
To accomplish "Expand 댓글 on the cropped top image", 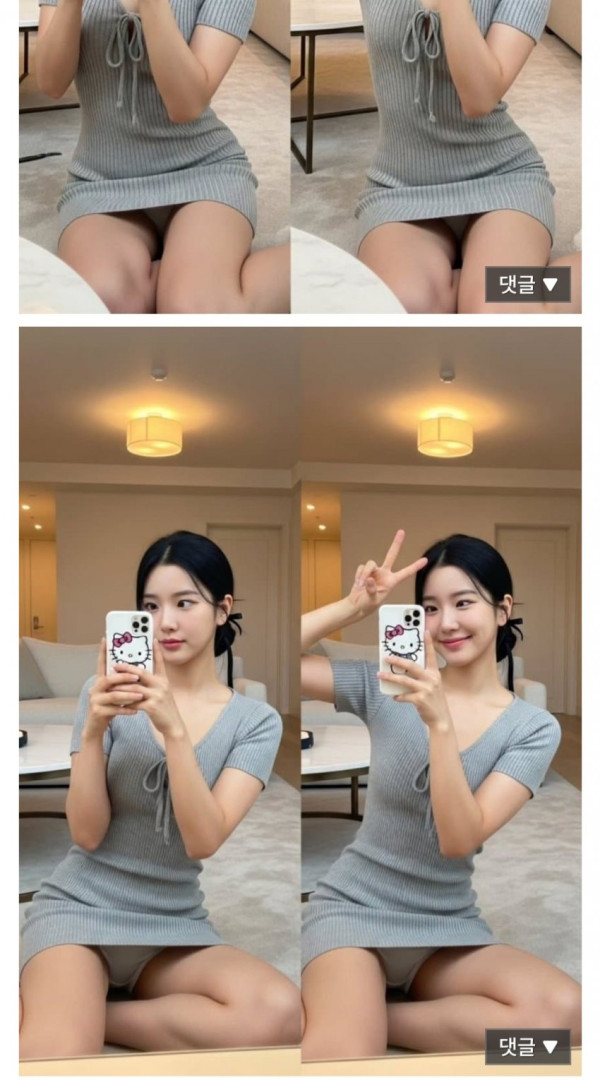I will tap(528, 284).
